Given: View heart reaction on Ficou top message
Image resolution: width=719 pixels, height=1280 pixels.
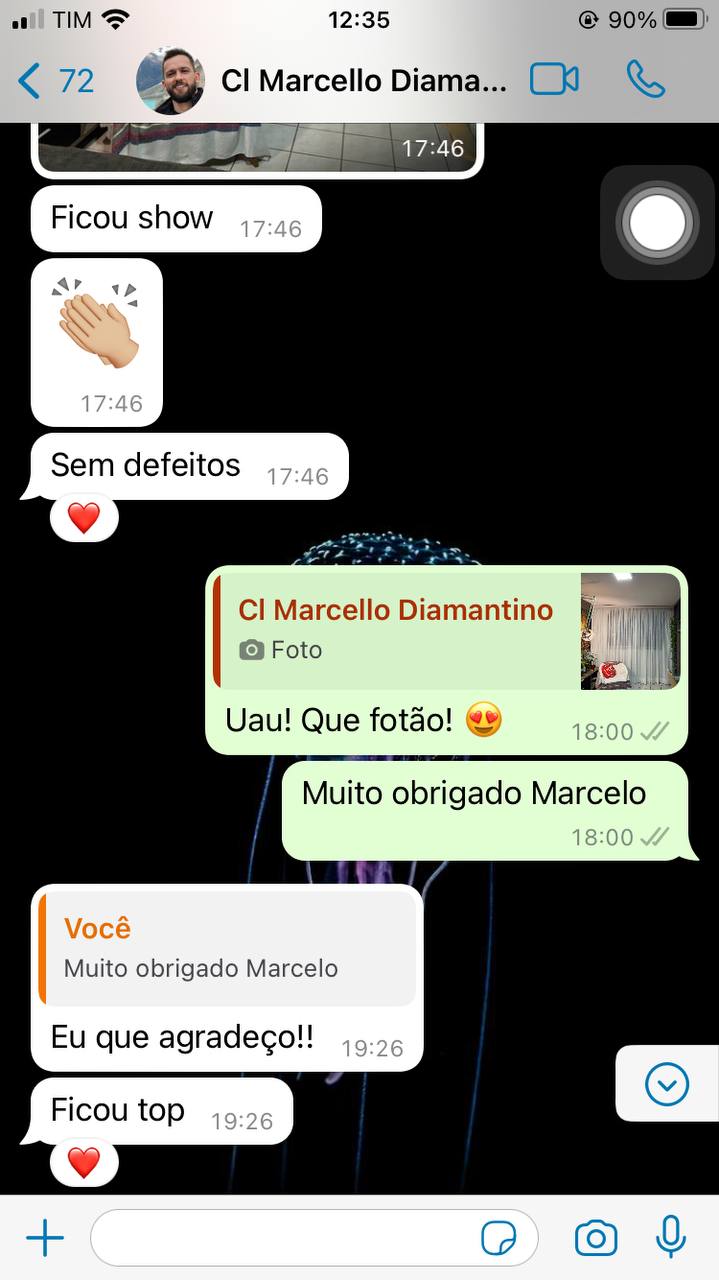Looking at the screenshot, I should pos(84,1163).
